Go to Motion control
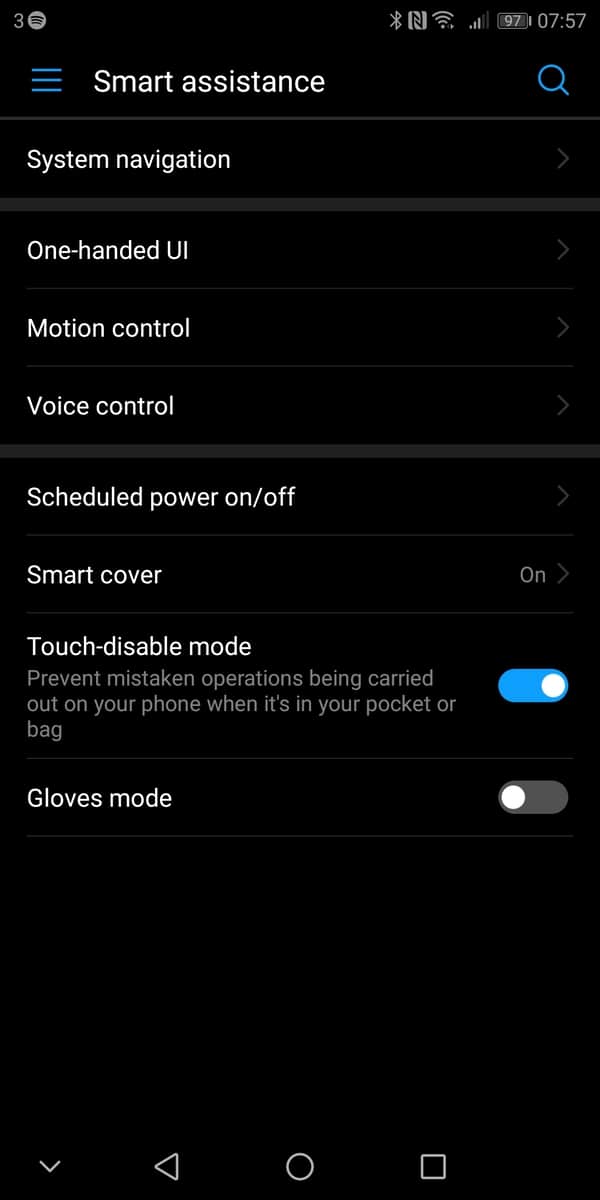Image resolution: width=600 pixels, height=1200 pixels. tap(300, 328)
